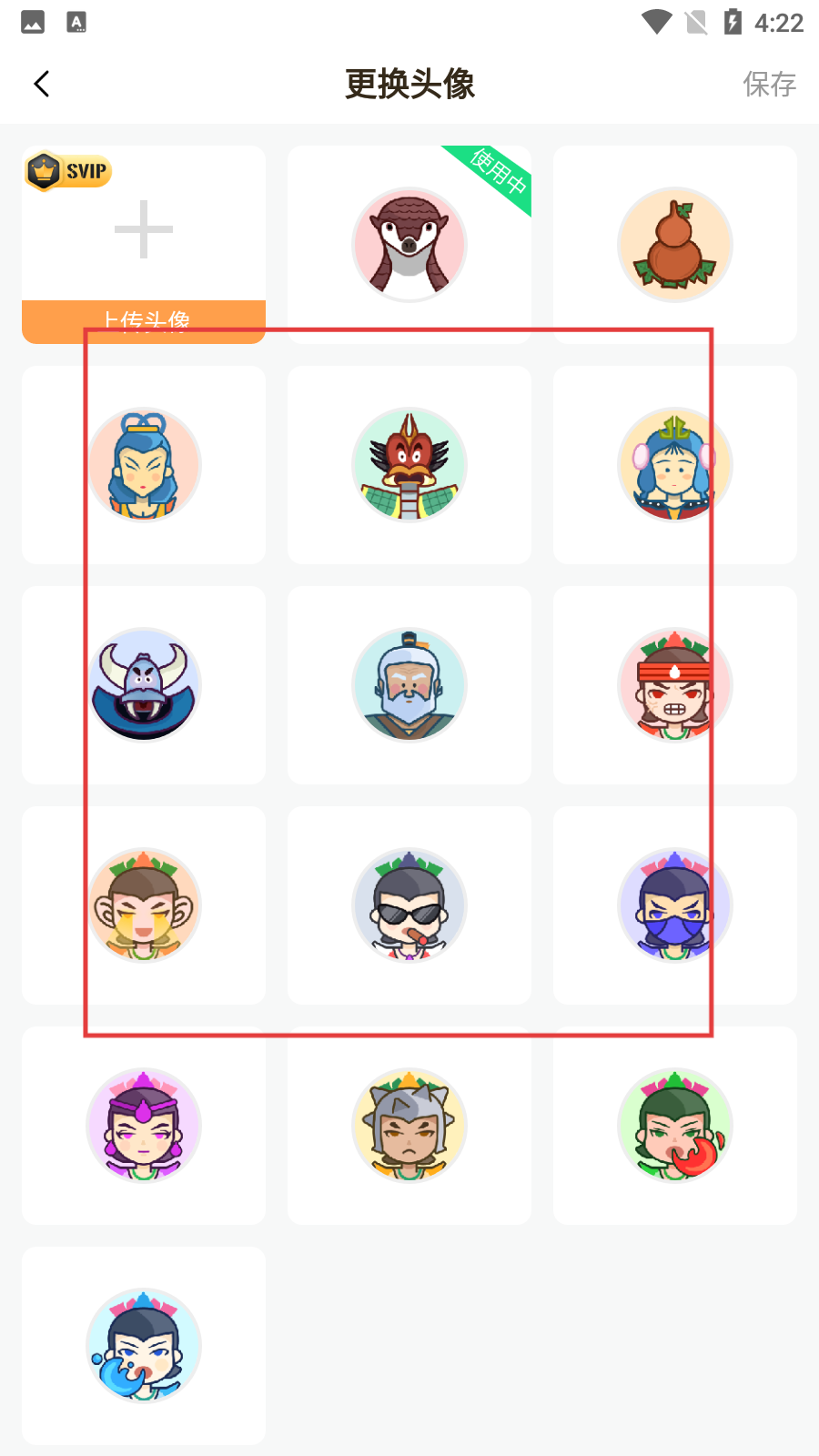Pick the sunglasses and cigar boy avatar
Image resolution: width=819 pixels, height=1456 pixels.
click(x=409, y=905)
